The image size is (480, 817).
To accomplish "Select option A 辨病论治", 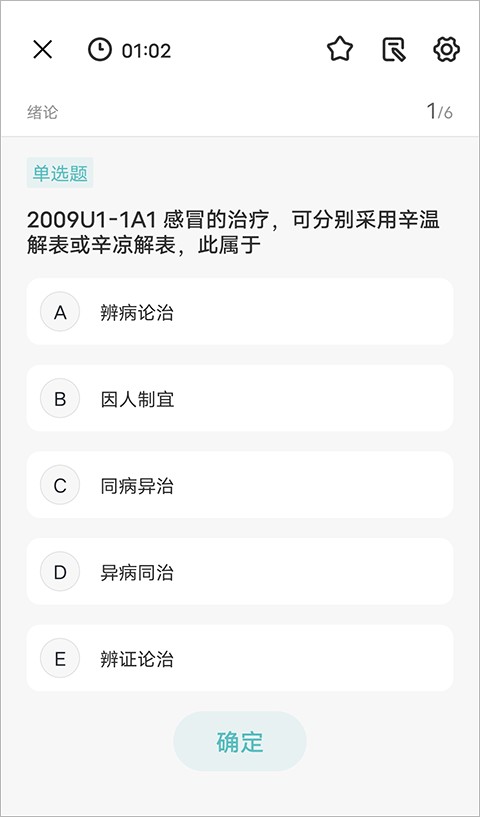I will pyautogui.click(x=240, y=312).
